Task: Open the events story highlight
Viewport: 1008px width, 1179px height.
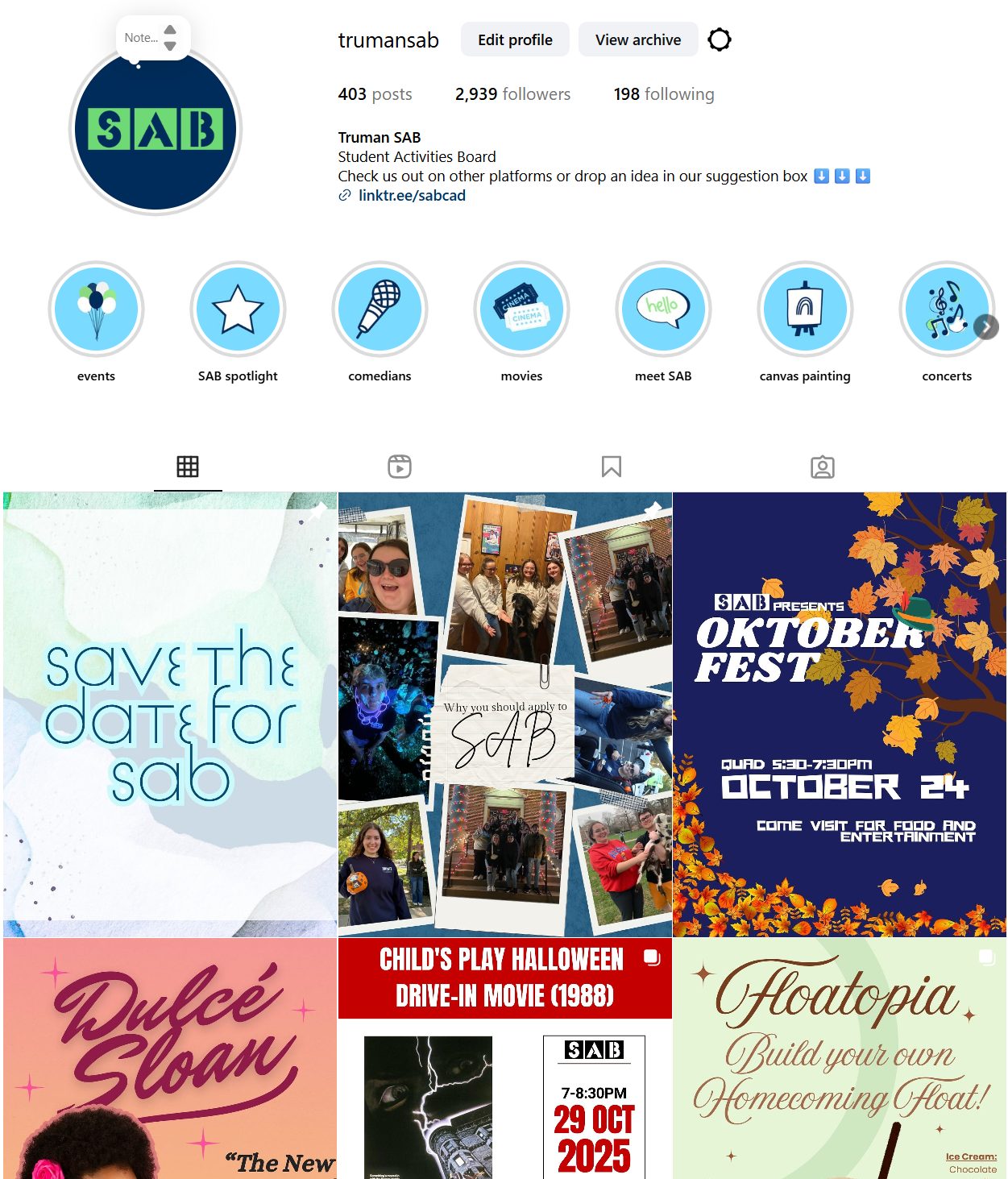Action: [97, 309]
